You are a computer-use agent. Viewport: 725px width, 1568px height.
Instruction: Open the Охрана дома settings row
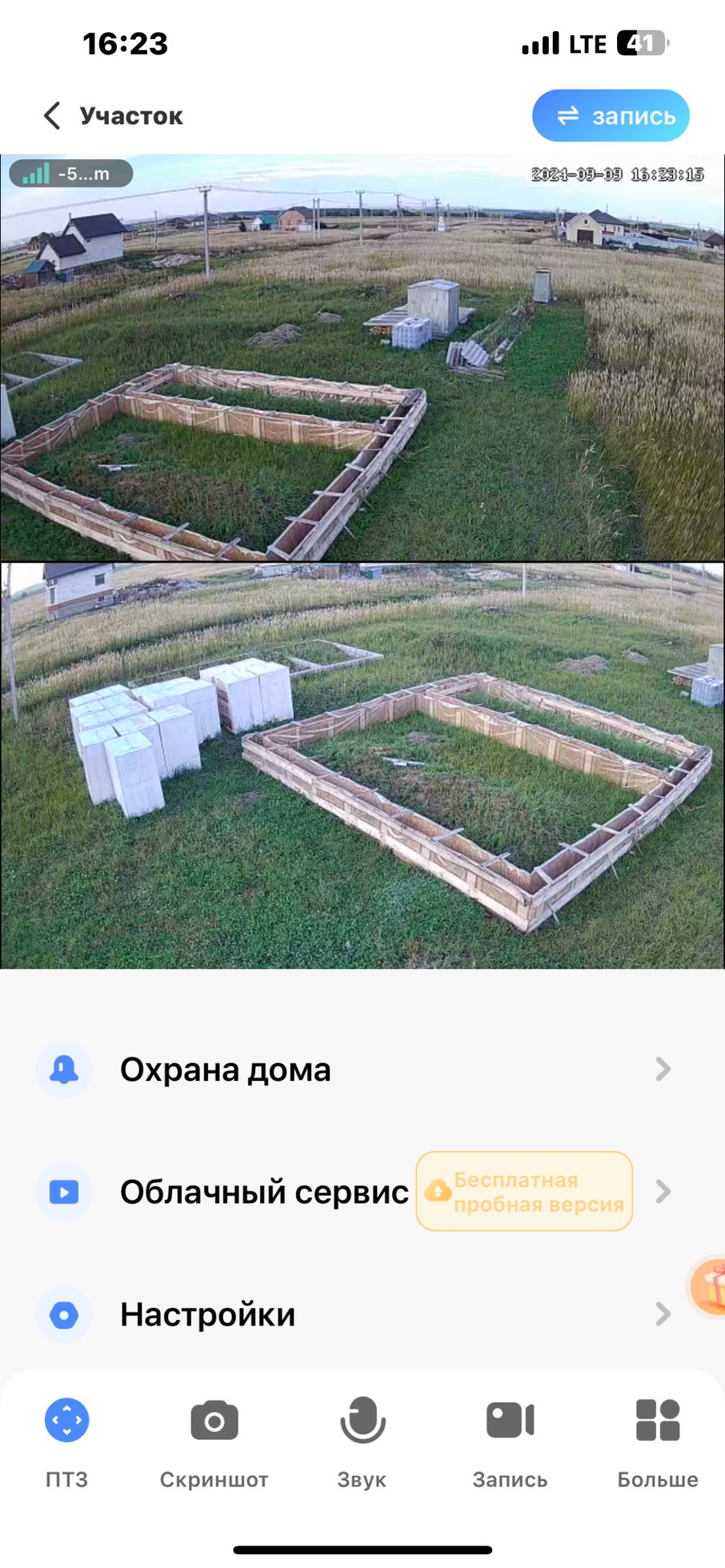click(352, 1069)
